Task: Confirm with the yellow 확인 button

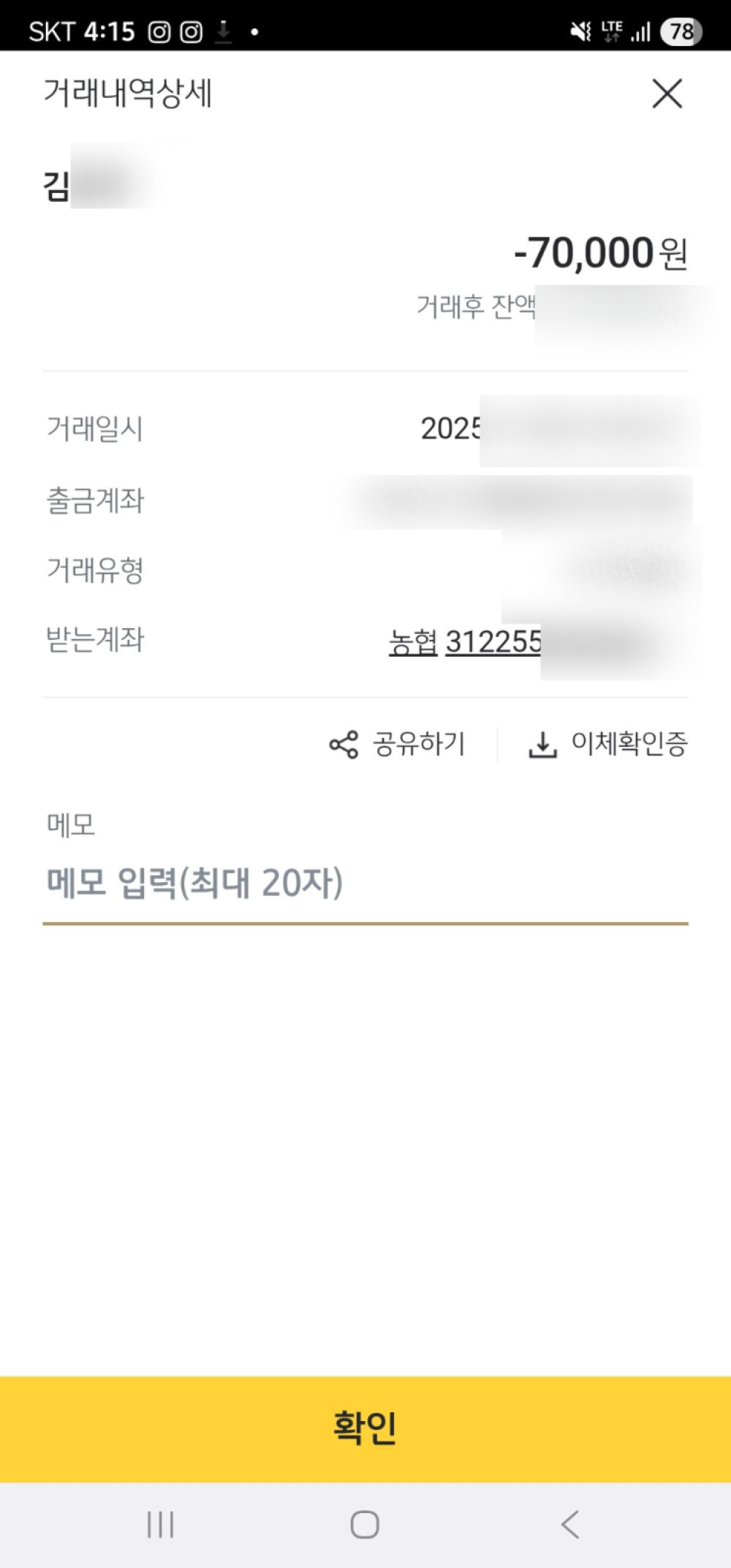Action: tap(365, 1429)
